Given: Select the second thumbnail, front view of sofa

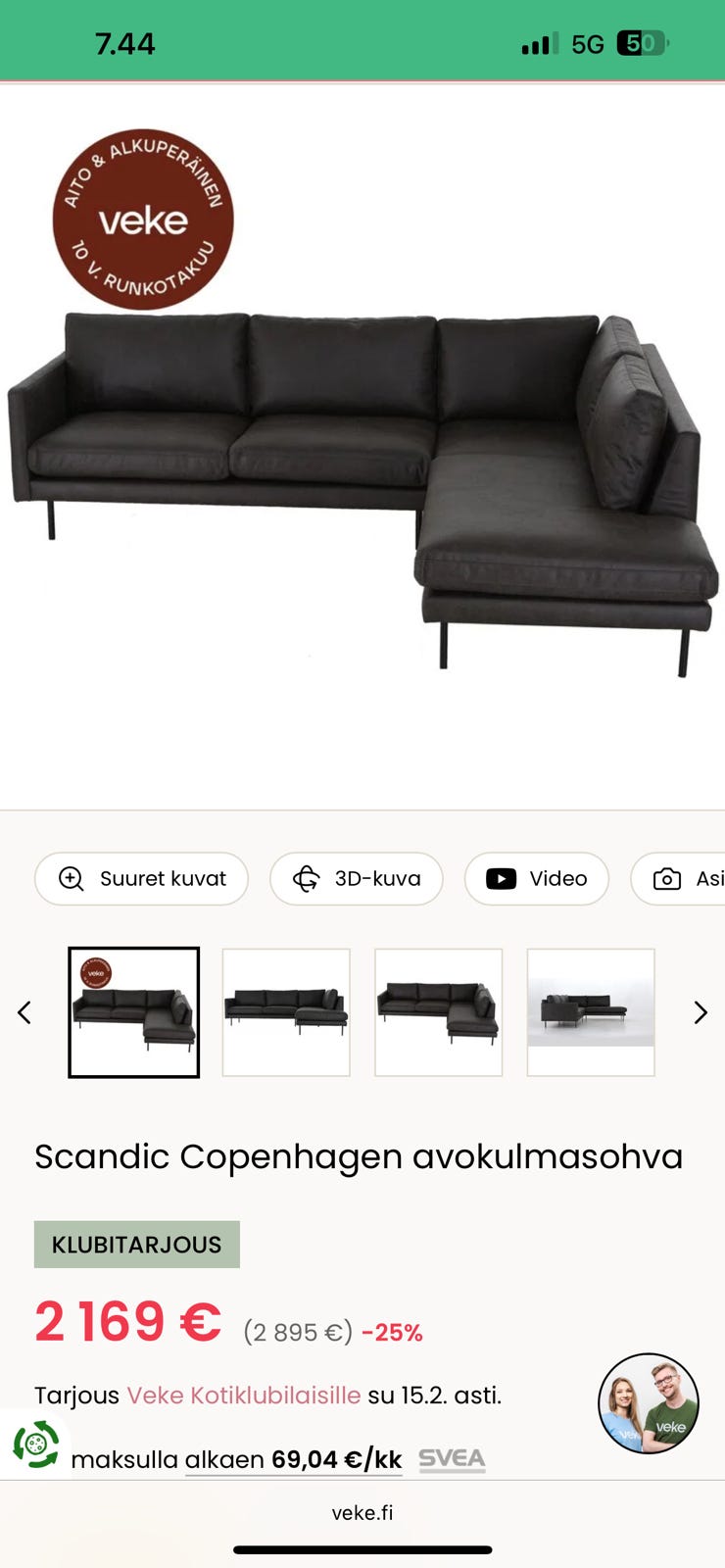Looking at the screenshot, I should (x=286, y=1012).
